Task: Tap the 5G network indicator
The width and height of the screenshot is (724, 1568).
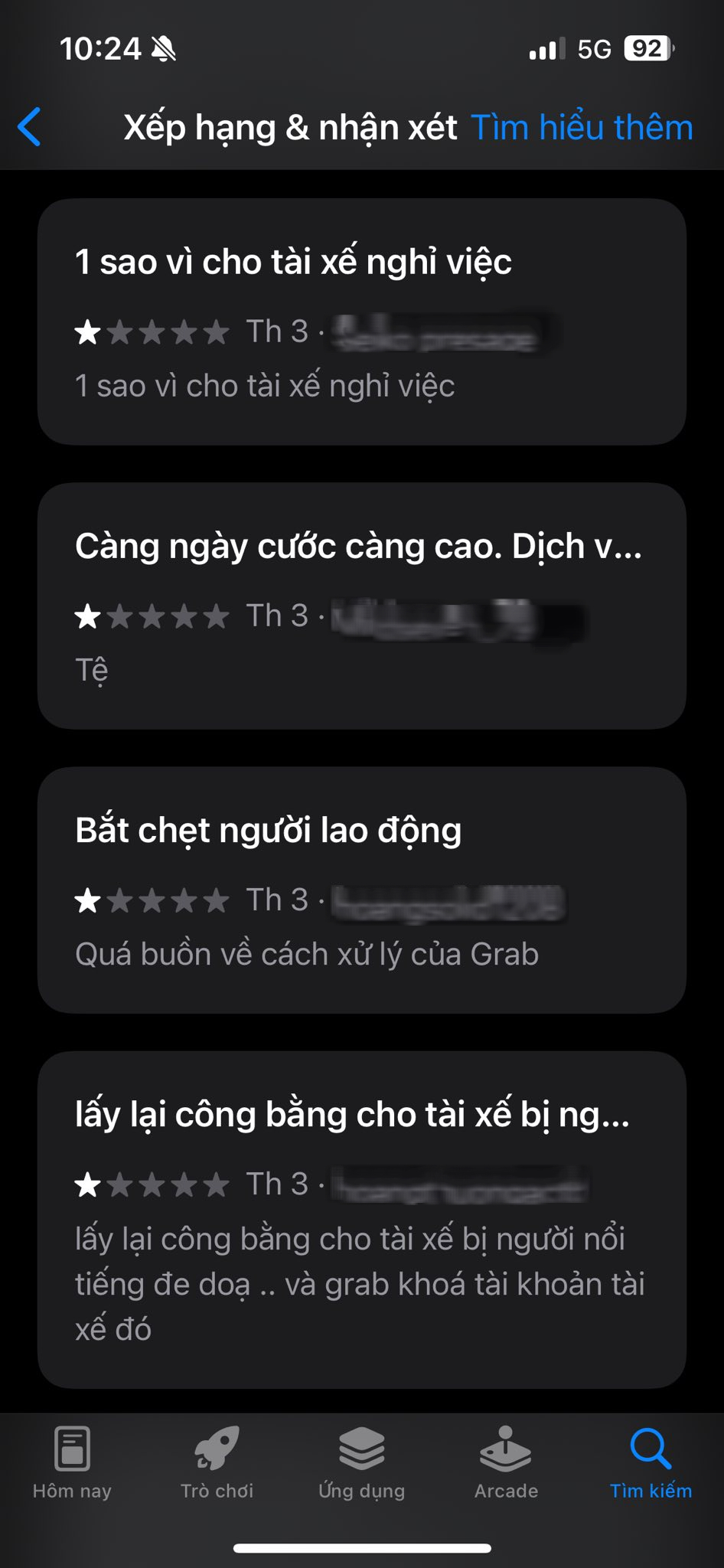Action: 592,47
